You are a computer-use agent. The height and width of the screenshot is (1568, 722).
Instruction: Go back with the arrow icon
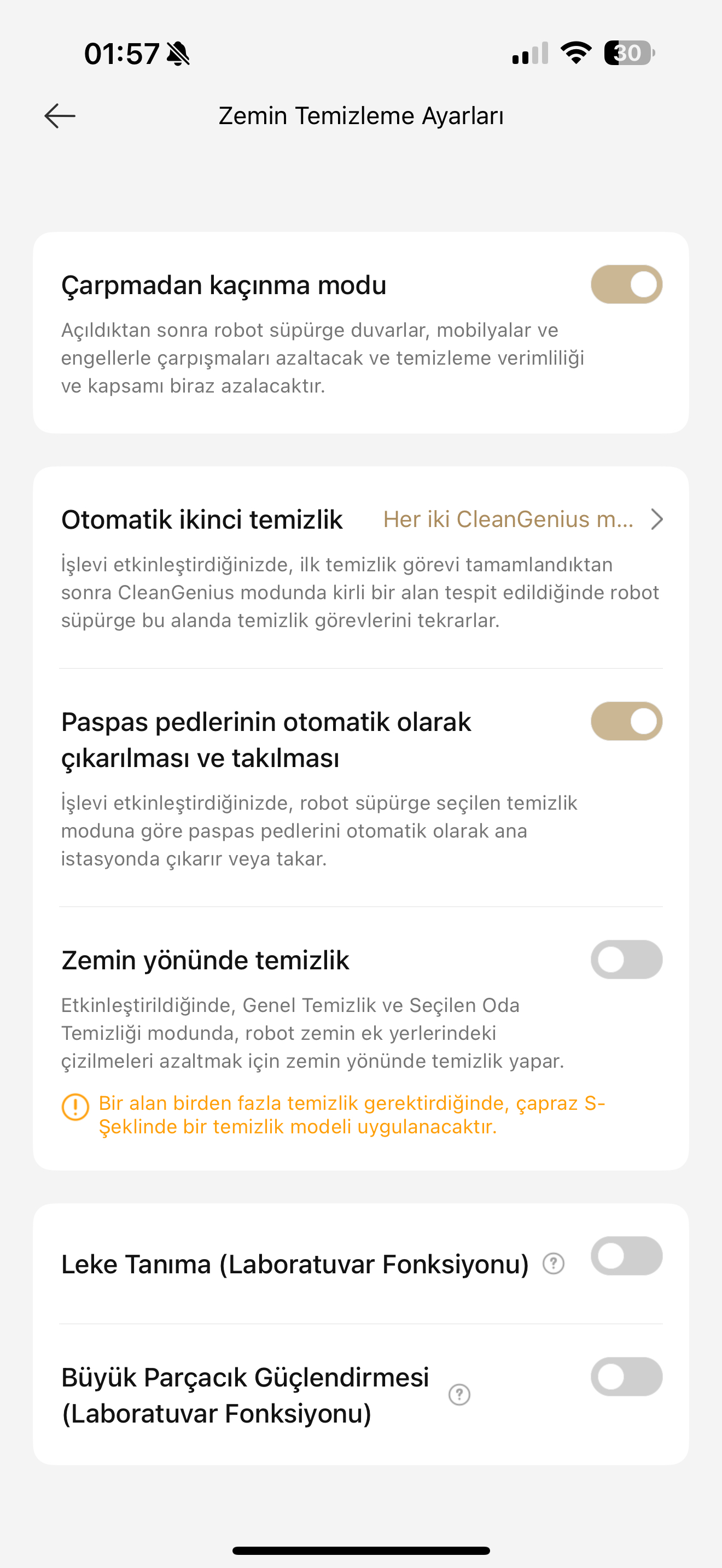pyautogui.click(x=60, y=116)
